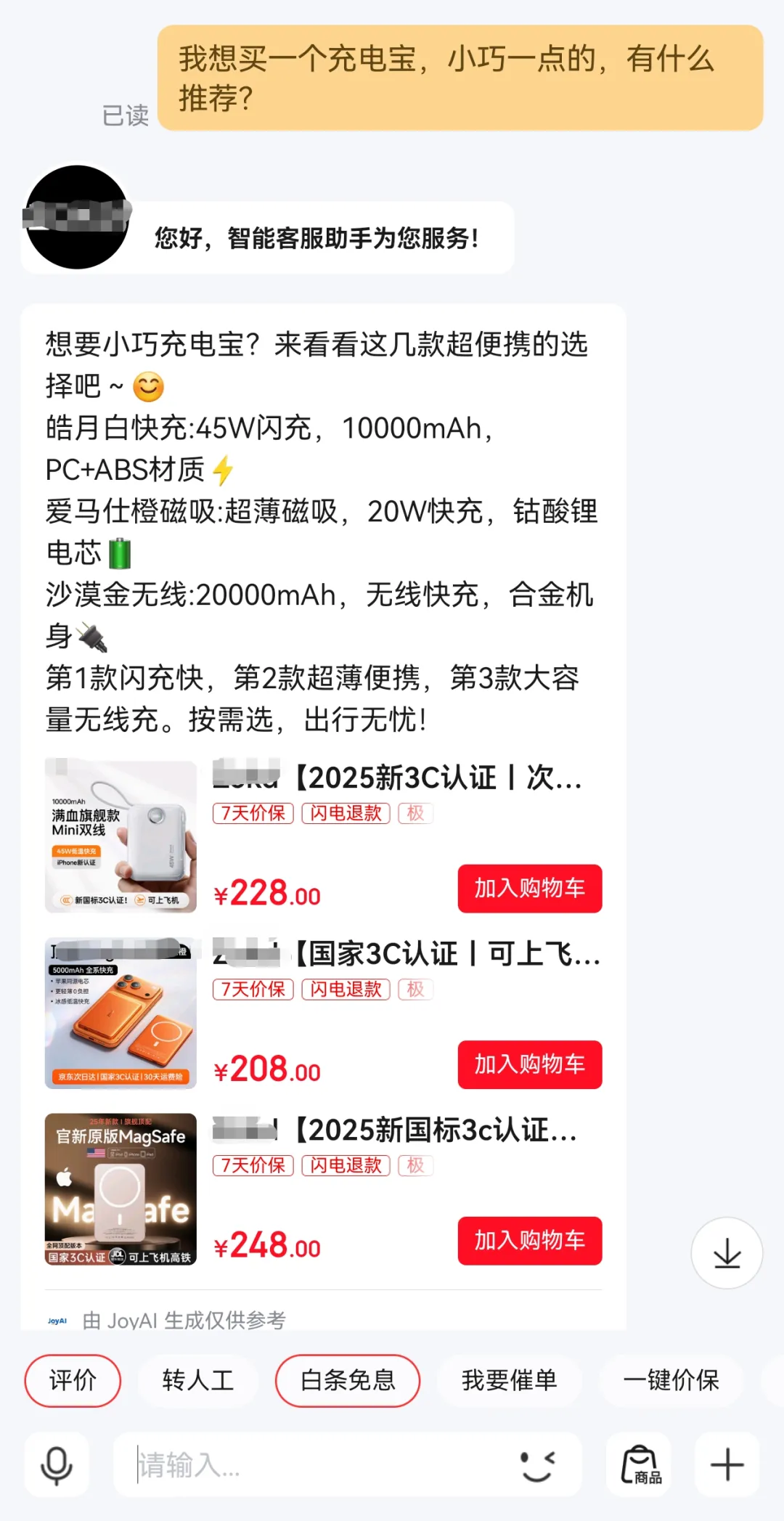
Task: Add the ¥208.00 power bank to cart
Action: click(529, 1064)
